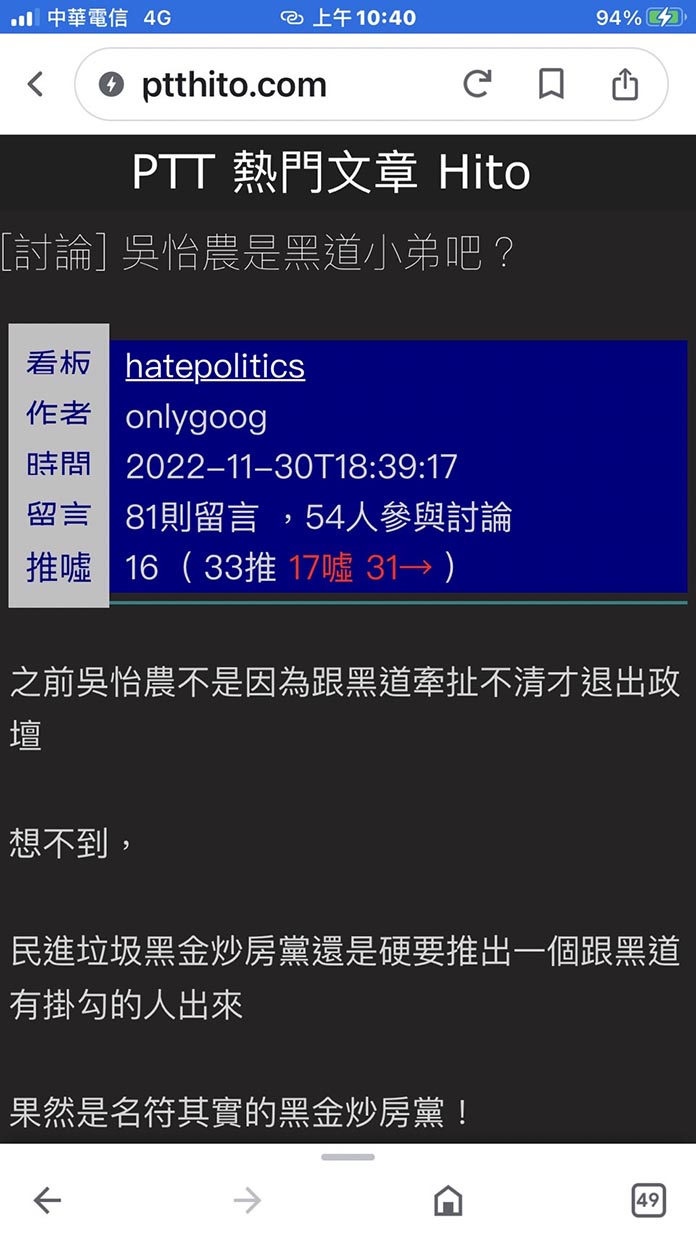Bookmark this page

[x=551, y=84]
